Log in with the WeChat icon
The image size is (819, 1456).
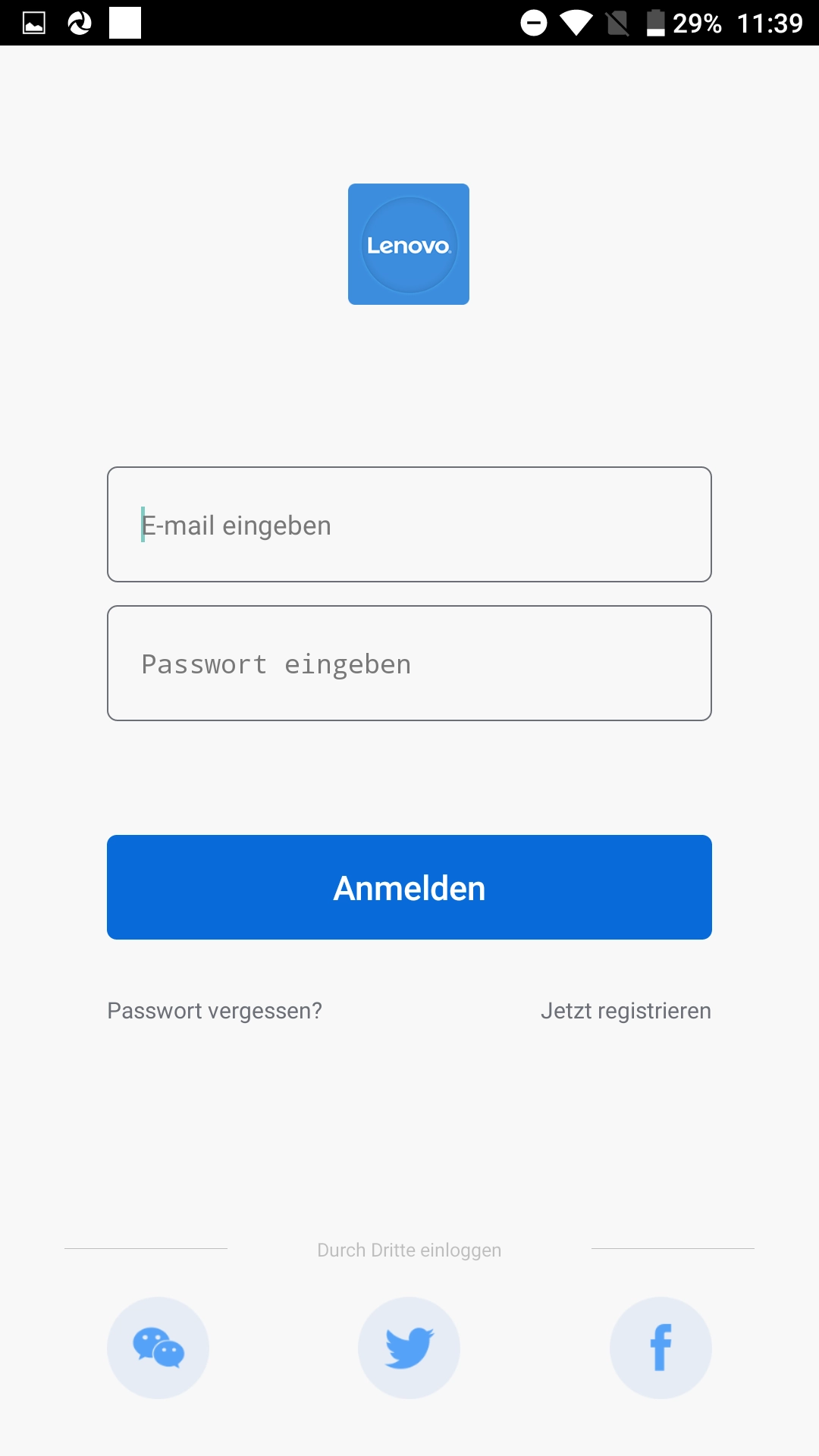pos(158,1348)
